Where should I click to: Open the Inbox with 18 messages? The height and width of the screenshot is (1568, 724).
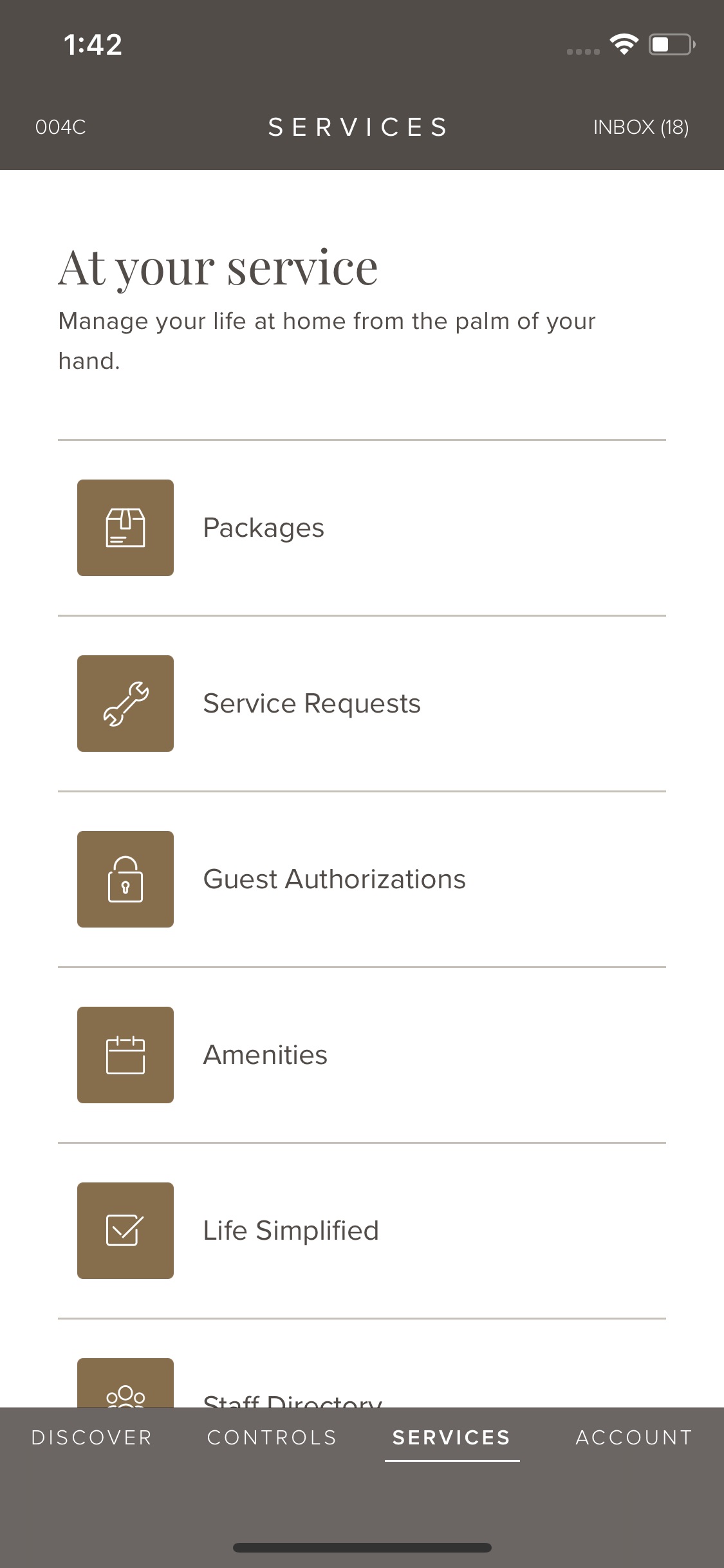pos(640,127)
